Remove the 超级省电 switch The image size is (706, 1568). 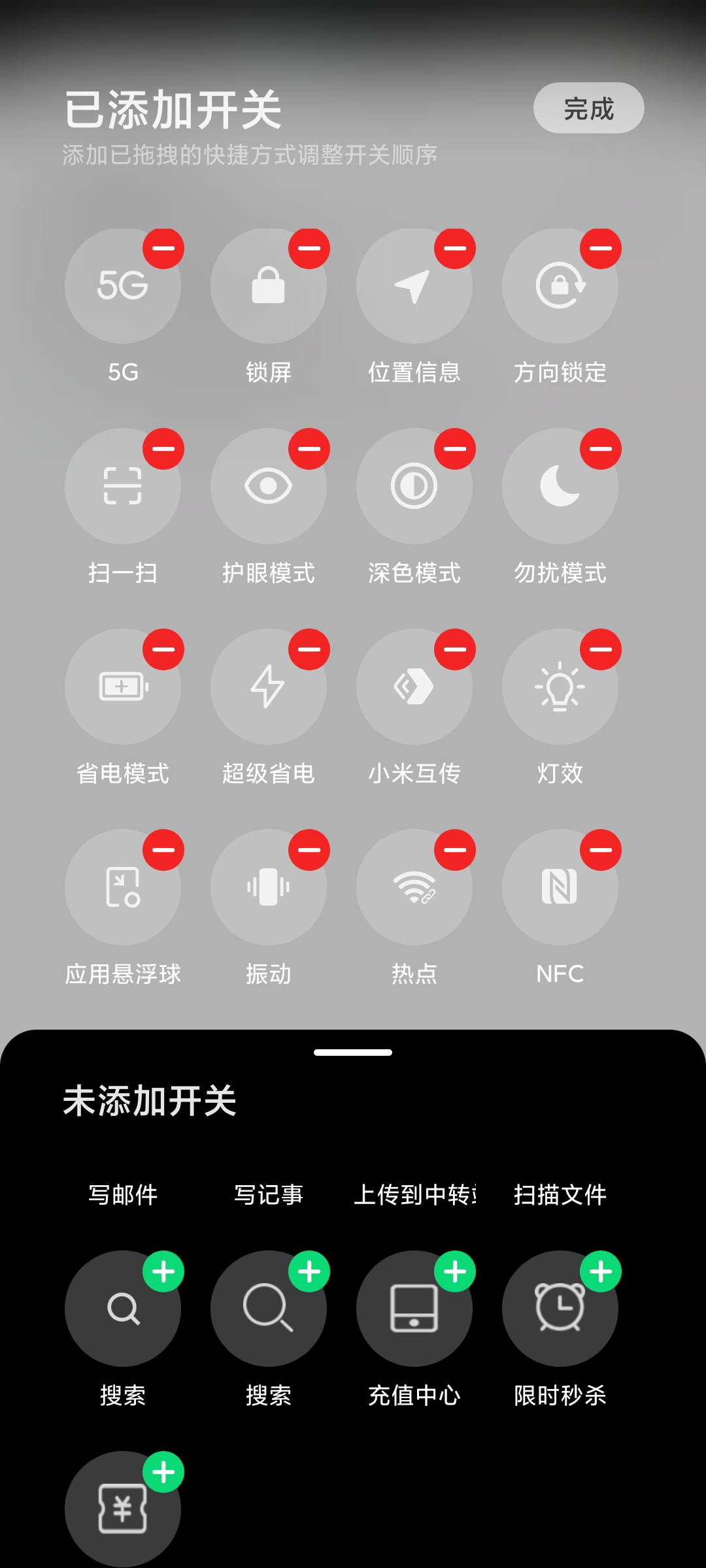coord(309,649)
